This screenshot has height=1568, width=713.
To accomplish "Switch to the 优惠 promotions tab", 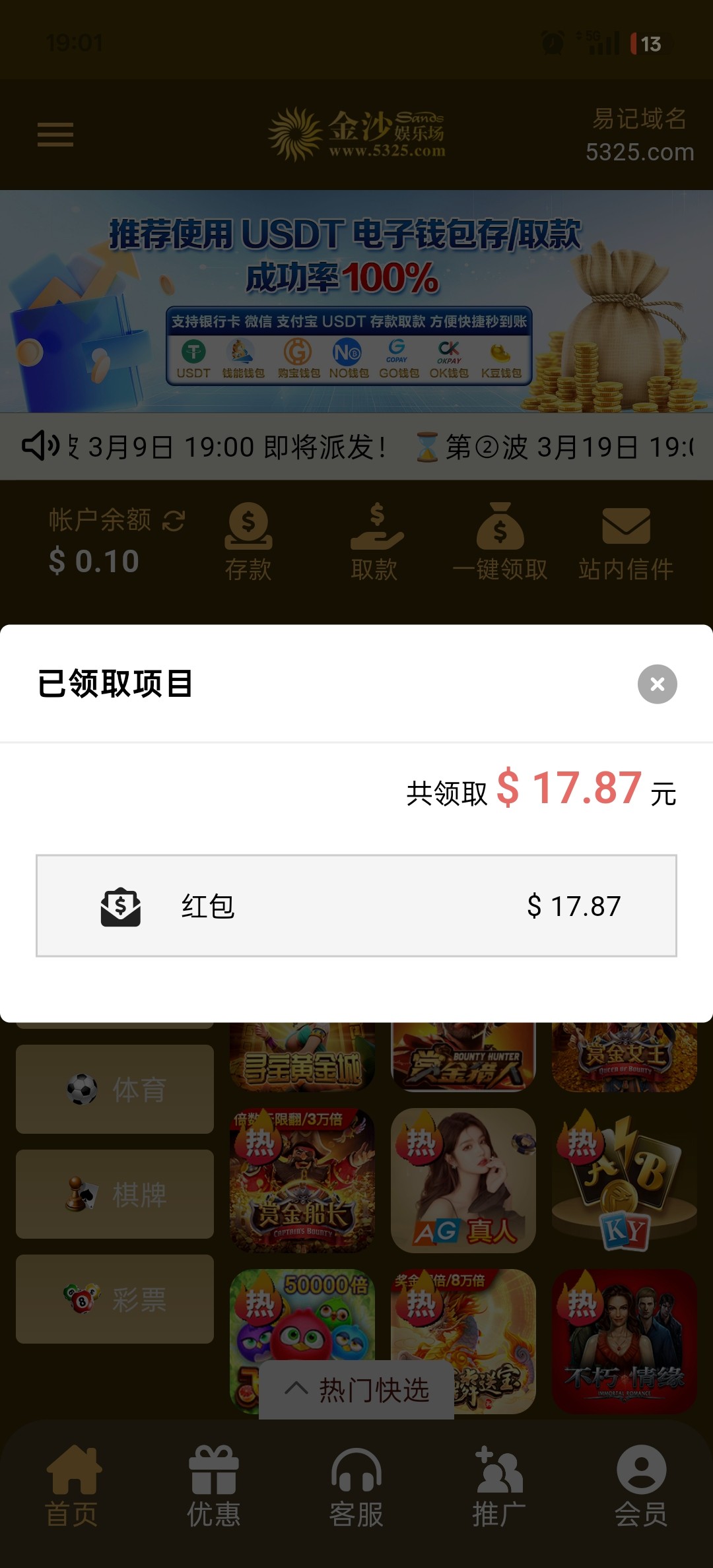I will tap(213, 1486).
